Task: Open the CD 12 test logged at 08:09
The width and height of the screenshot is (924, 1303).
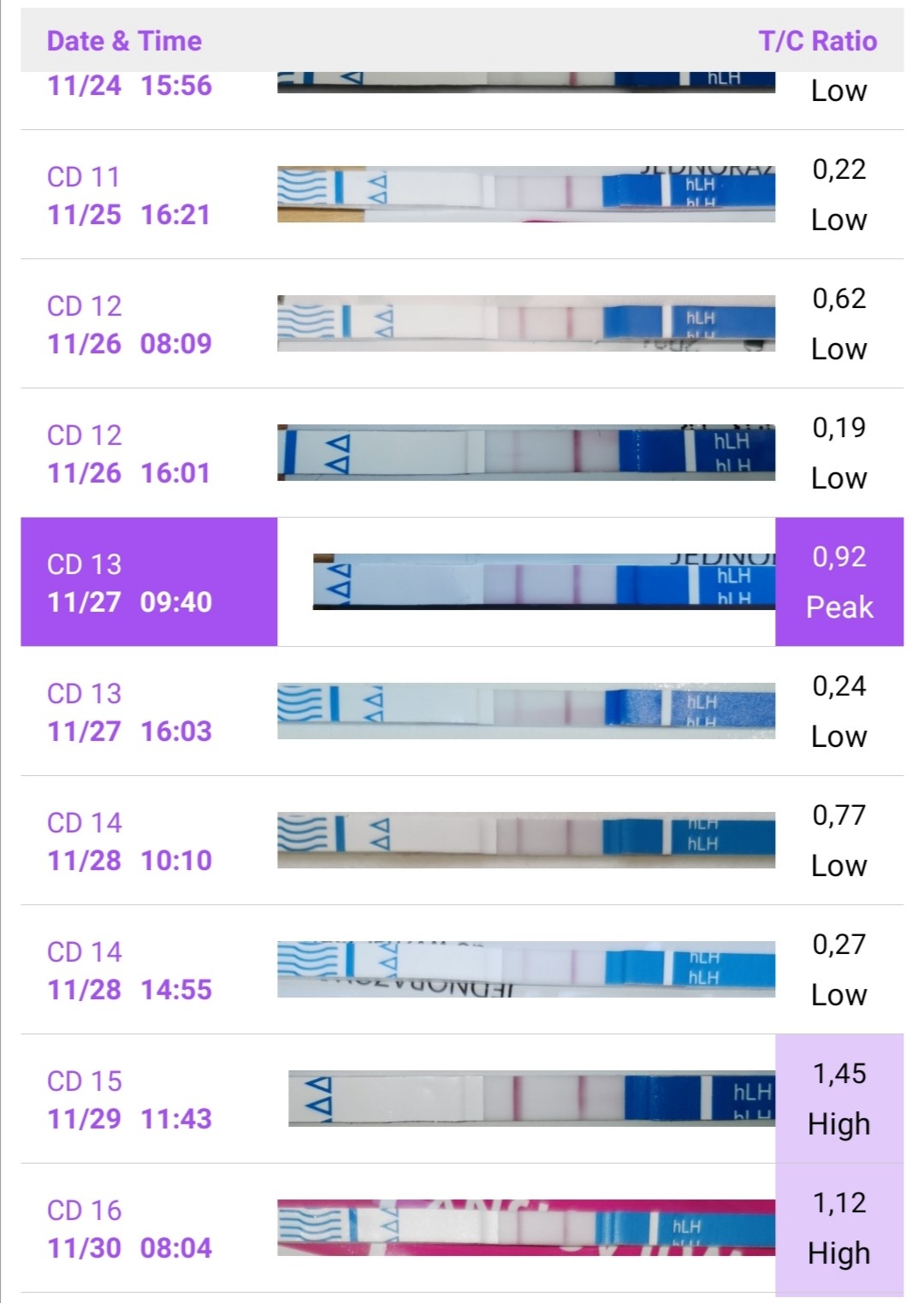Action: click(x=462, y=324)
